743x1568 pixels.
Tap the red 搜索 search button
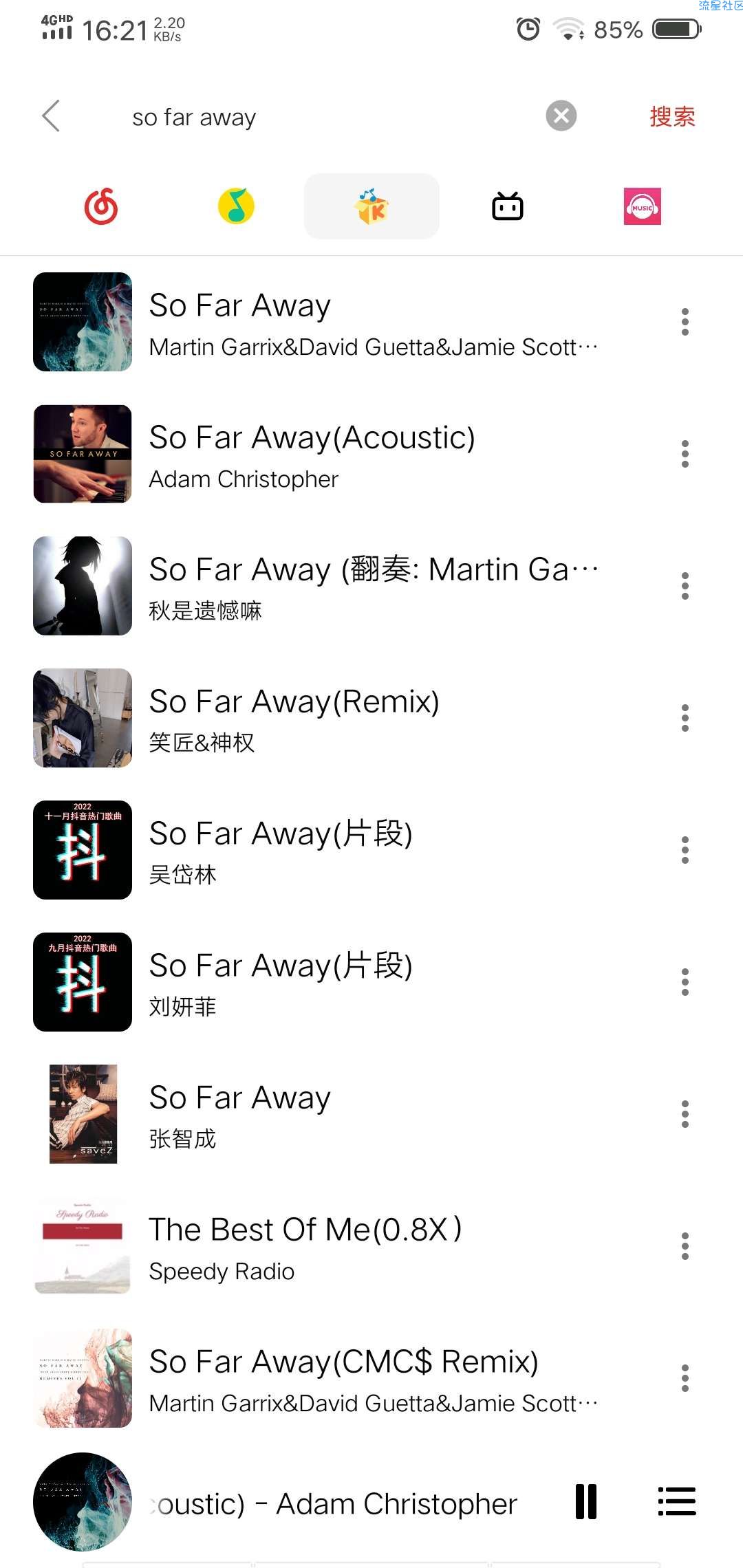672,116
